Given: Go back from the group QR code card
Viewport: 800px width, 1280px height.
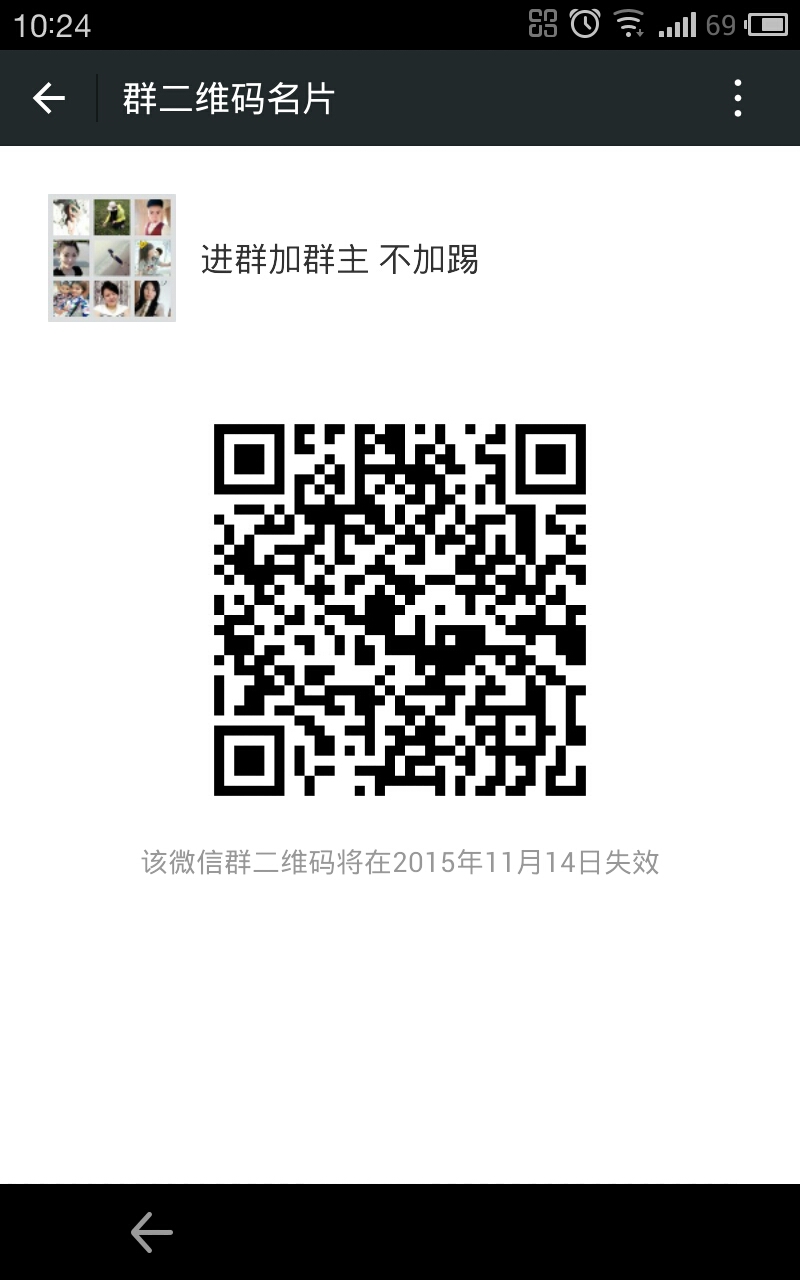Looking at the screenshot, I should point(49,98).
